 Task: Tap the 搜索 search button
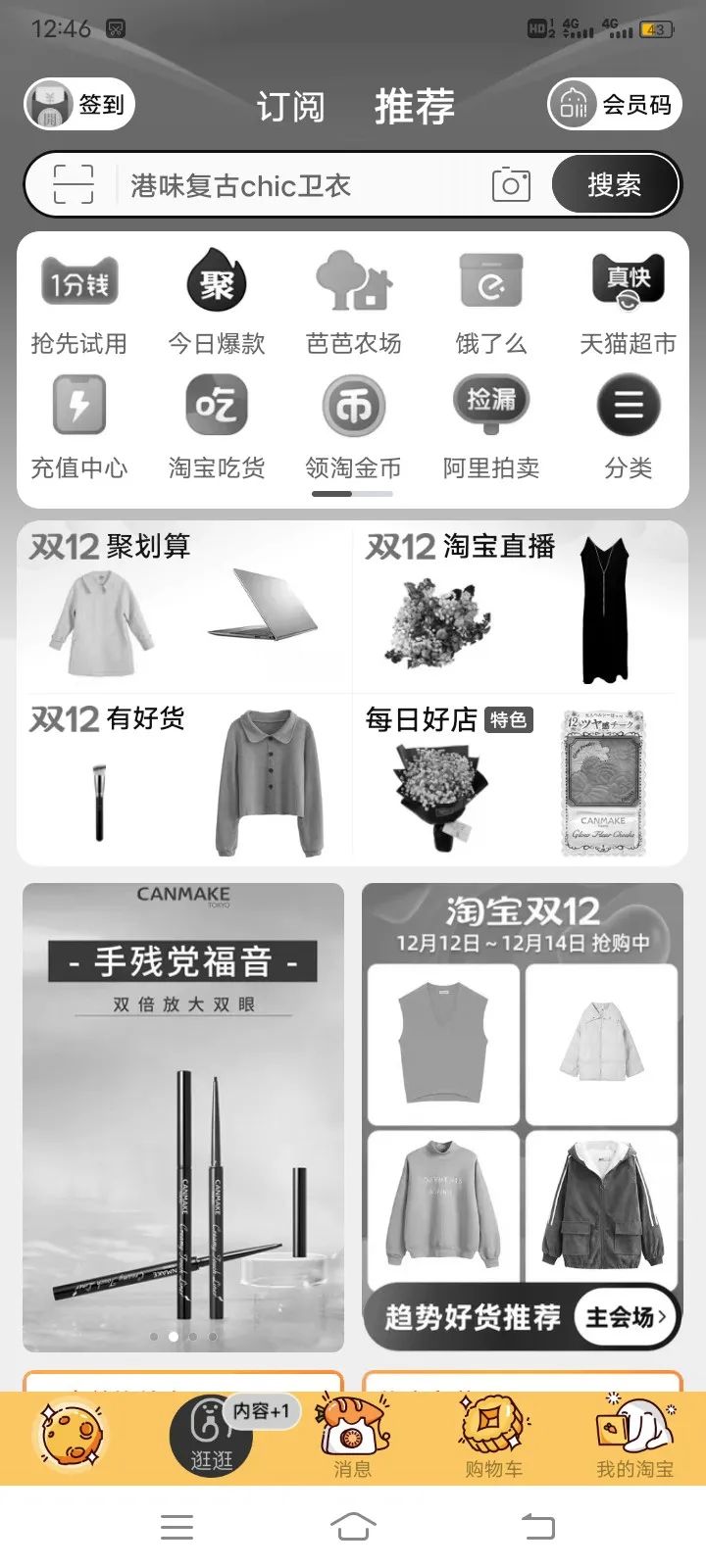pyautogui.click(x=614, y=184)
